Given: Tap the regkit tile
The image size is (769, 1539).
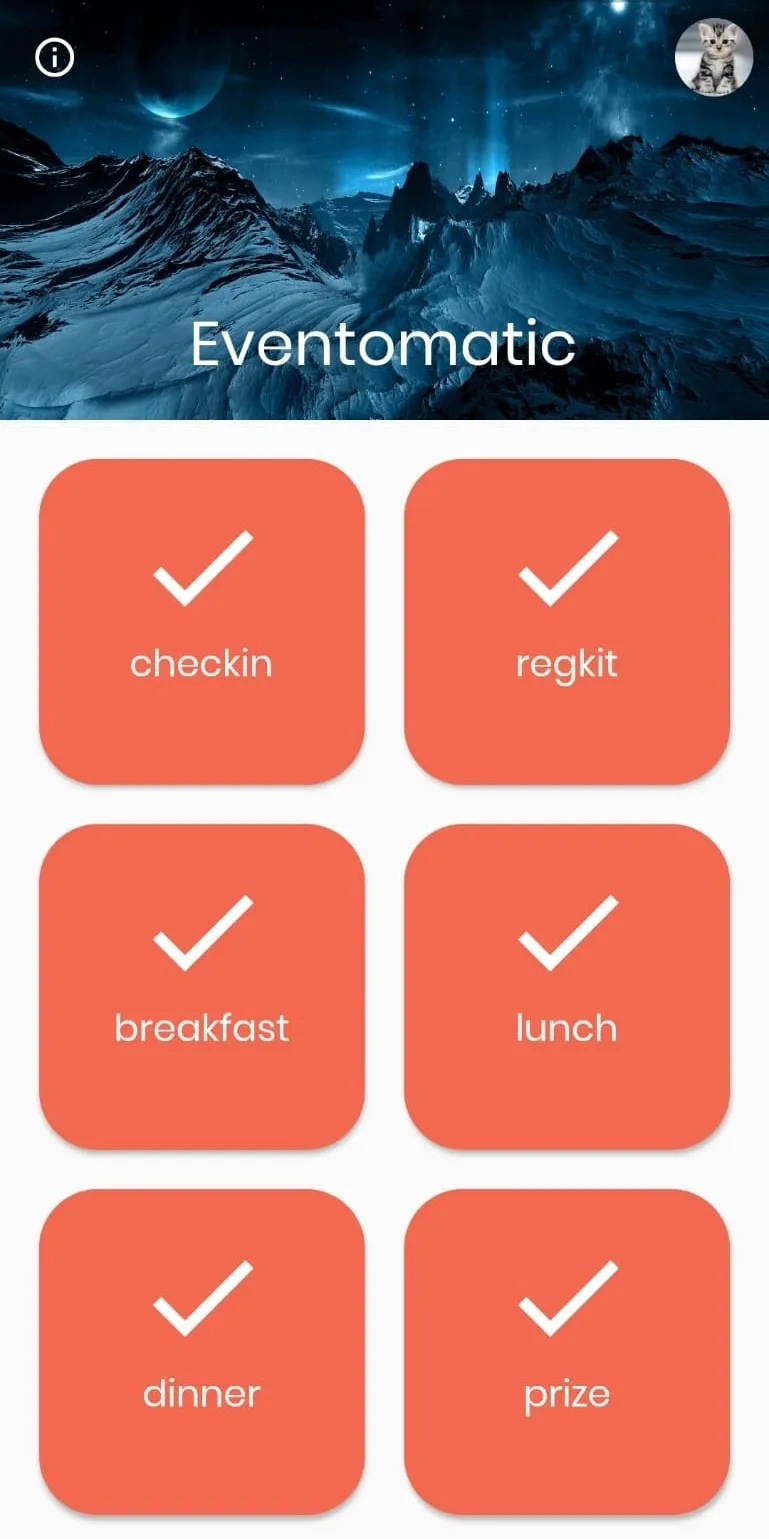Looking at the screenshot, I should [x=566, y=621].
